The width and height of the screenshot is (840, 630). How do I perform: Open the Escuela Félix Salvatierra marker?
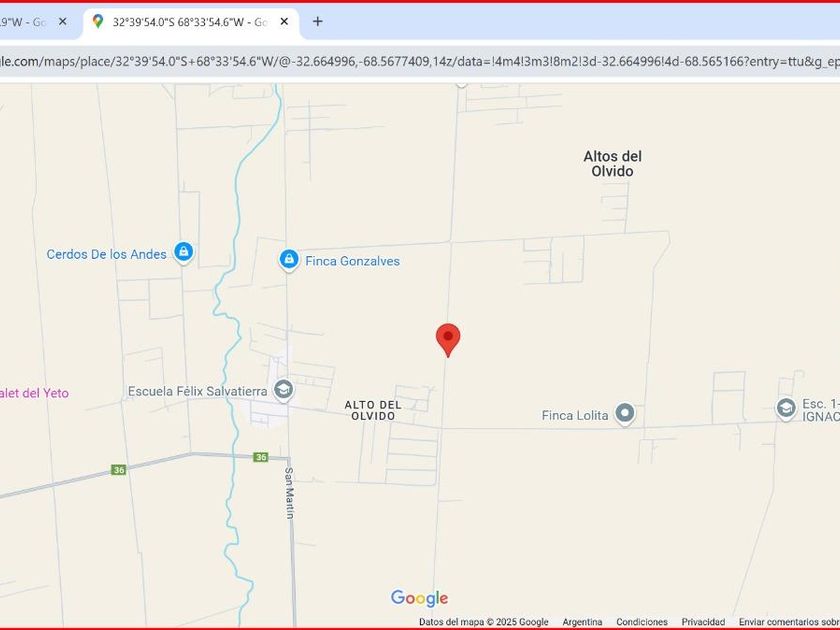point(283,390)
